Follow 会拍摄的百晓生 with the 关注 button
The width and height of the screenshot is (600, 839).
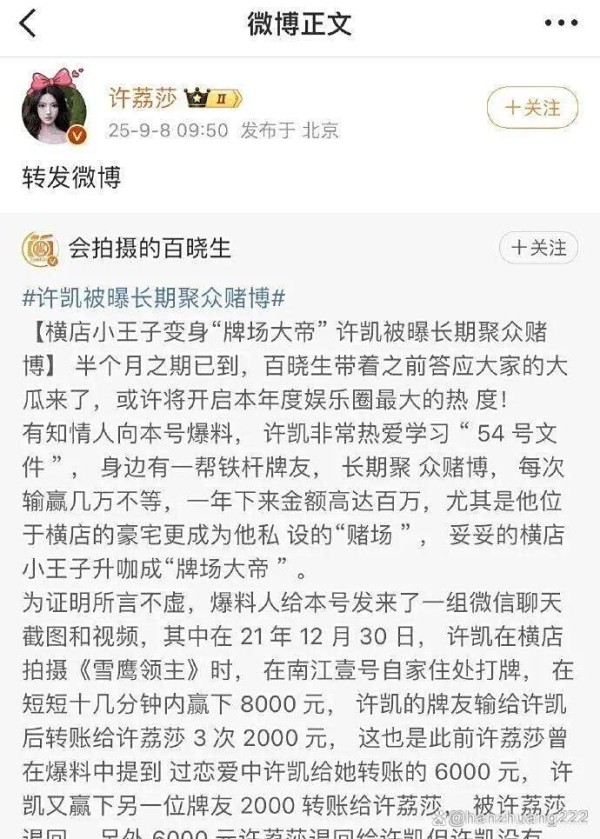(x=538, y=247)
